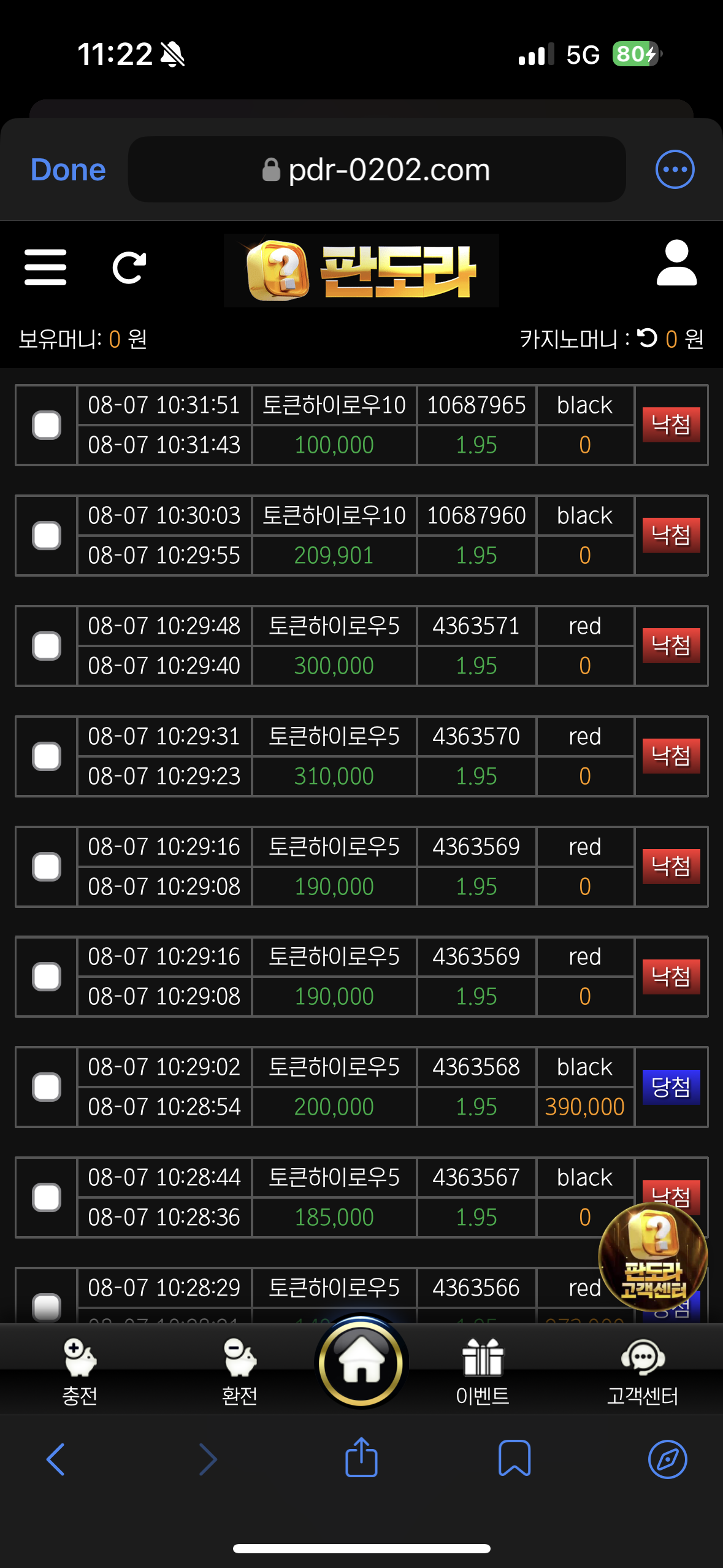Viewport: 723px width, 1568px height.
Task: Return to the home screen button
Action: [361, 1361]
